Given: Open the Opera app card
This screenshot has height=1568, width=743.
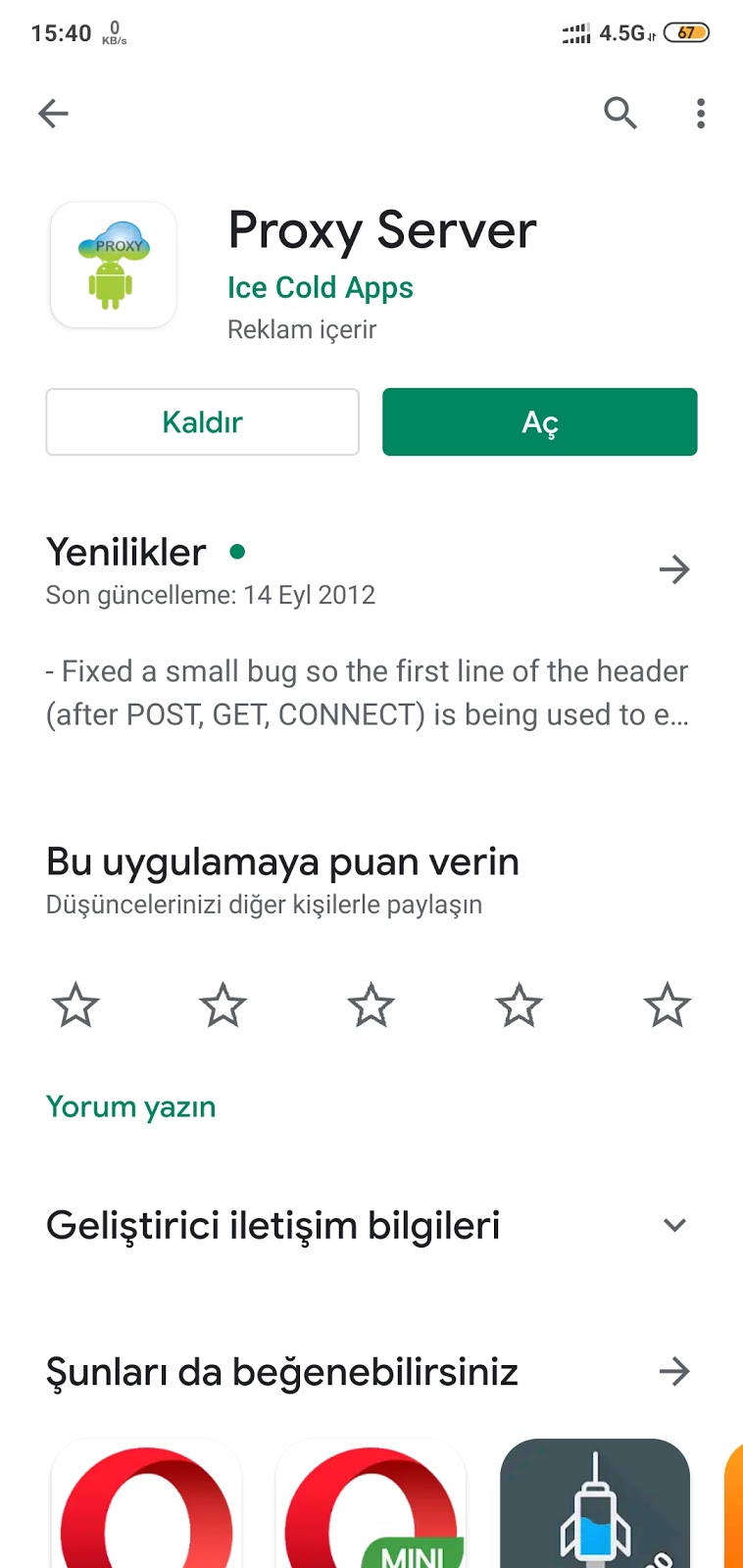Looking at the screenshot, I should pos(146,1503).
